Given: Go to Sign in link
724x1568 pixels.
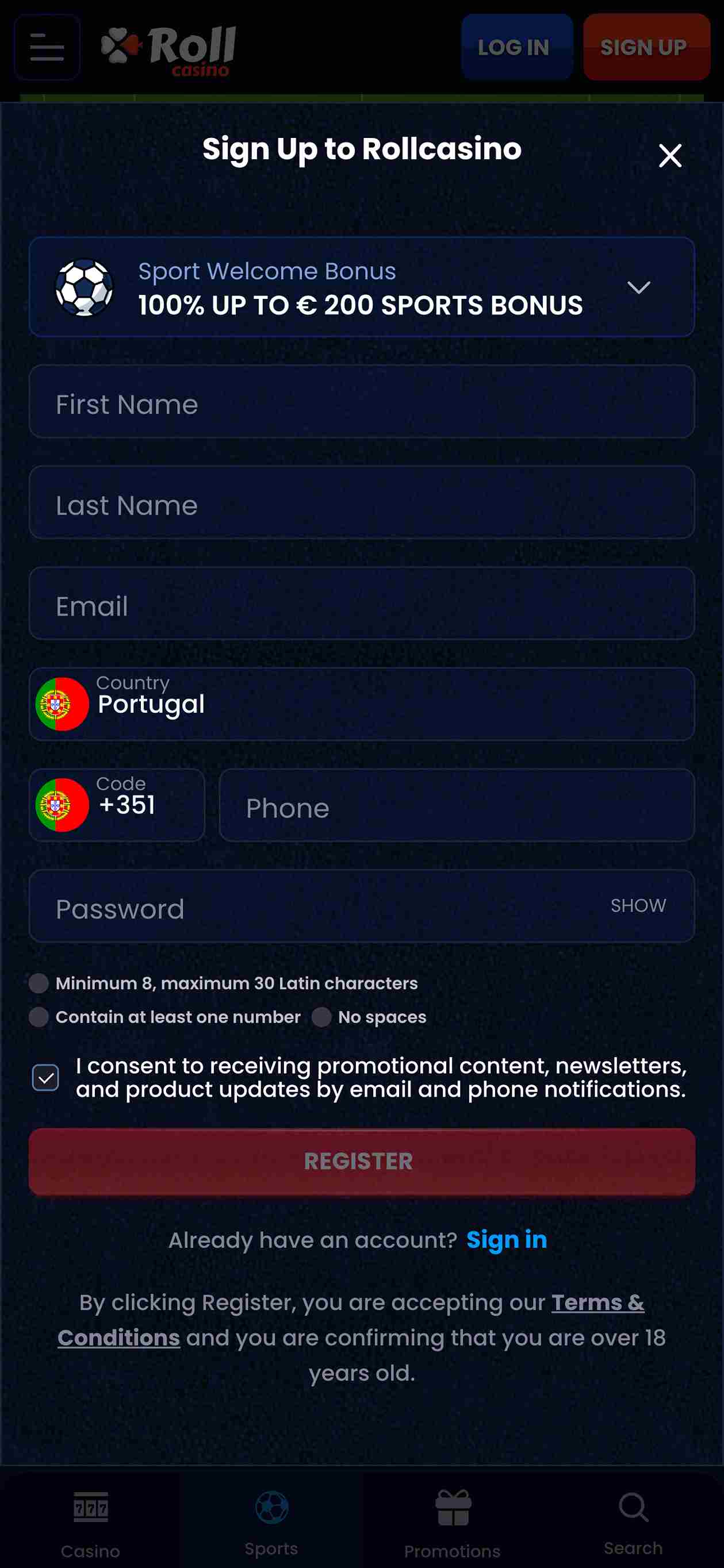Looking at the screenshot, I should tap(507, 1240).
